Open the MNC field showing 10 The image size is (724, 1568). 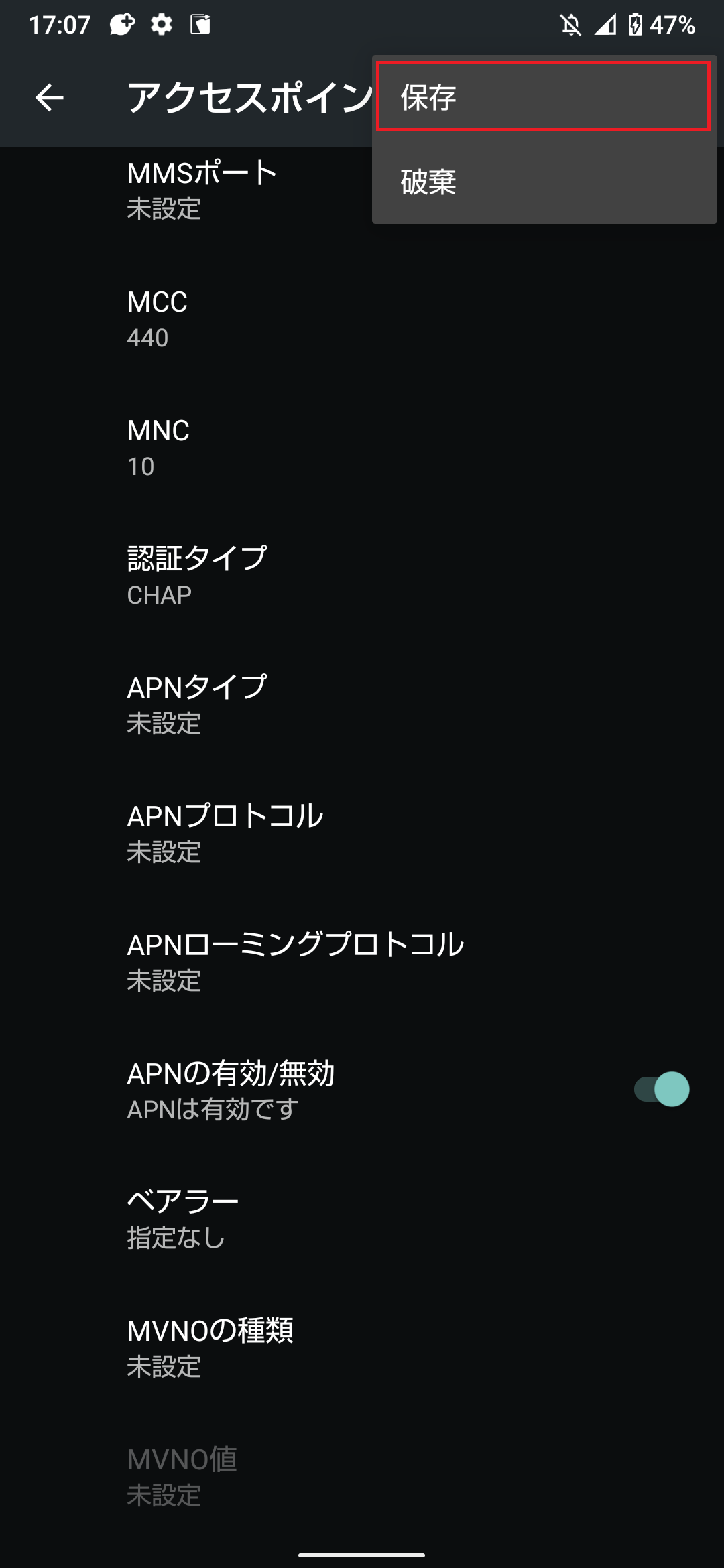pos(268,447)
